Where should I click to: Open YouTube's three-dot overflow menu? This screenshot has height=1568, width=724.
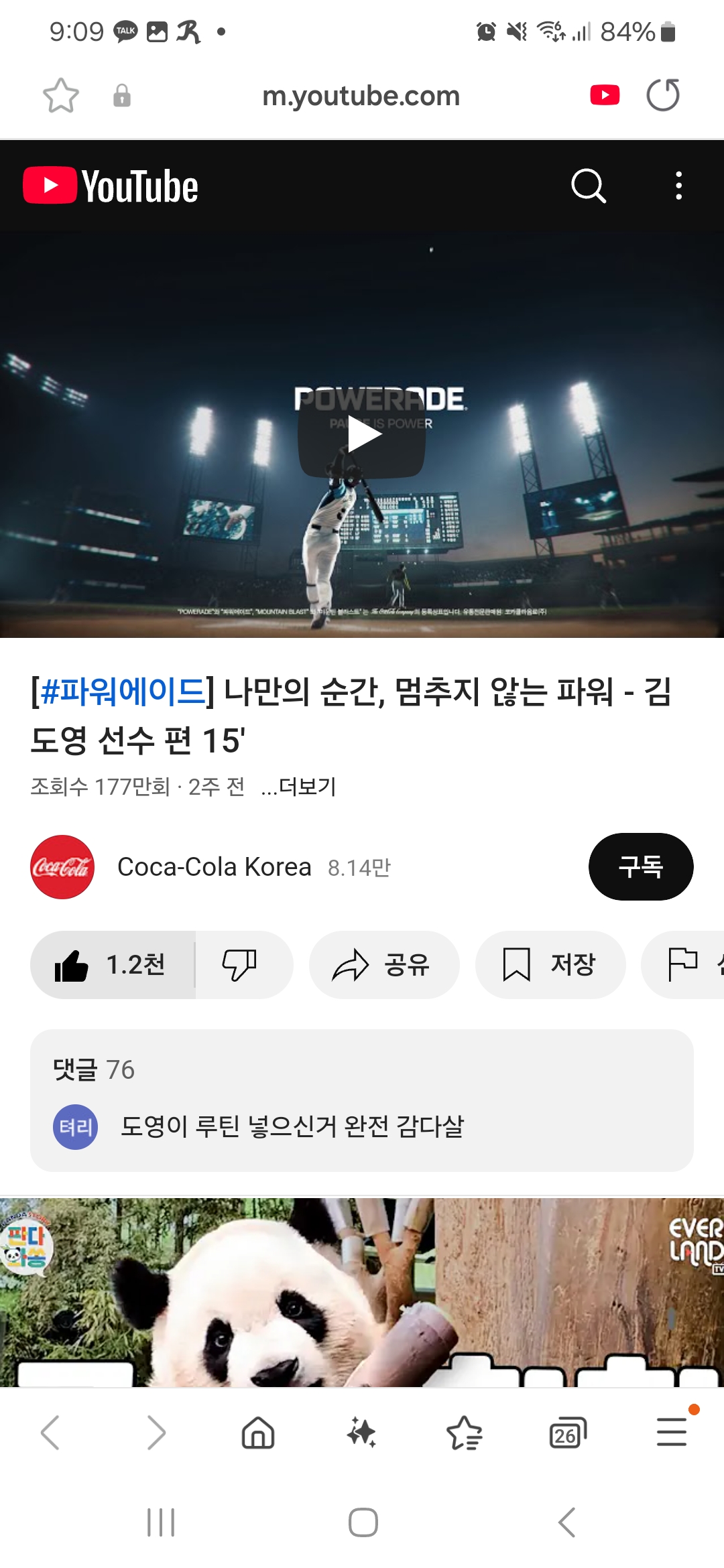click(x=678, y=186)
